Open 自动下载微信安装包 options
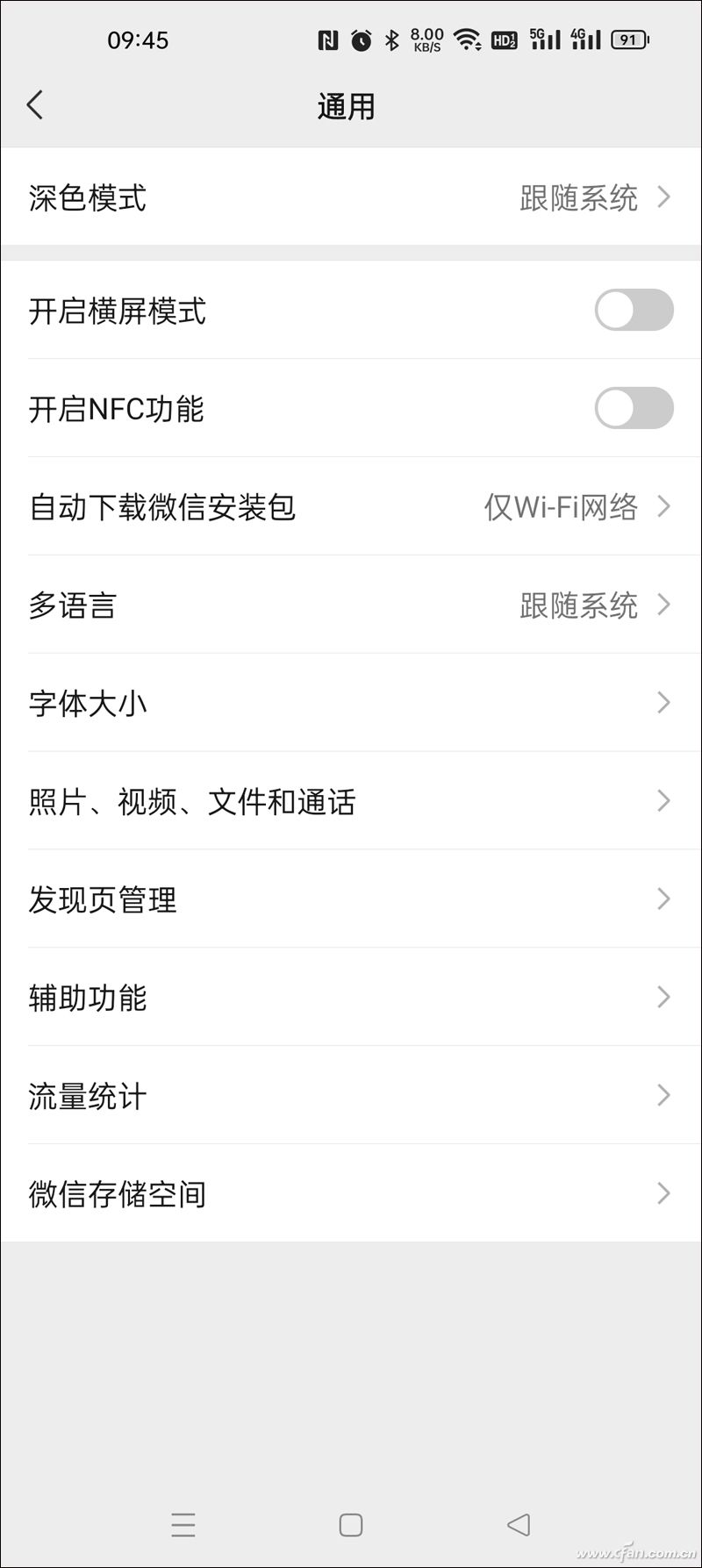The width and height of the screenshot is (702, 1568). [x=351, y=507]
